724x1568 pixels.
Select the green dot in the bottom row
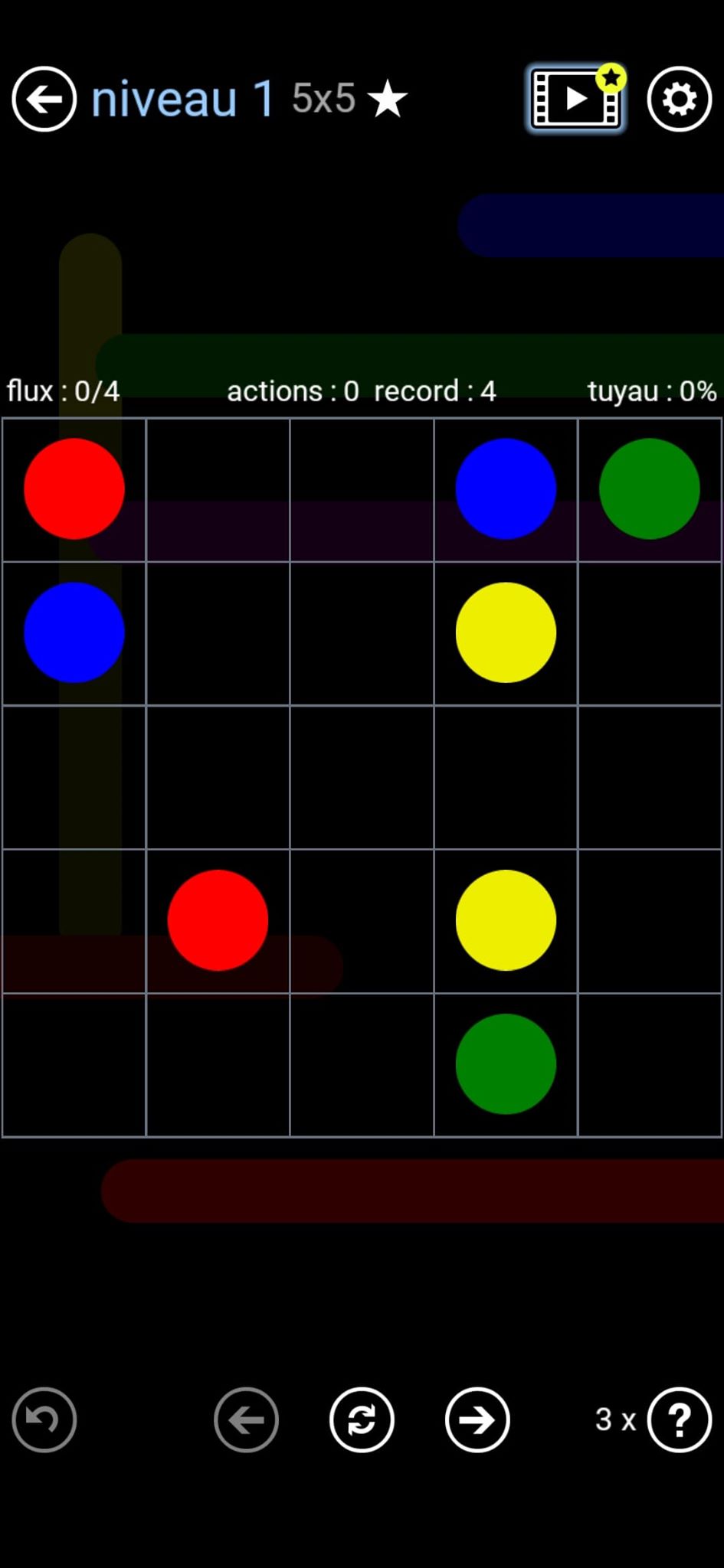(506, 1064)
